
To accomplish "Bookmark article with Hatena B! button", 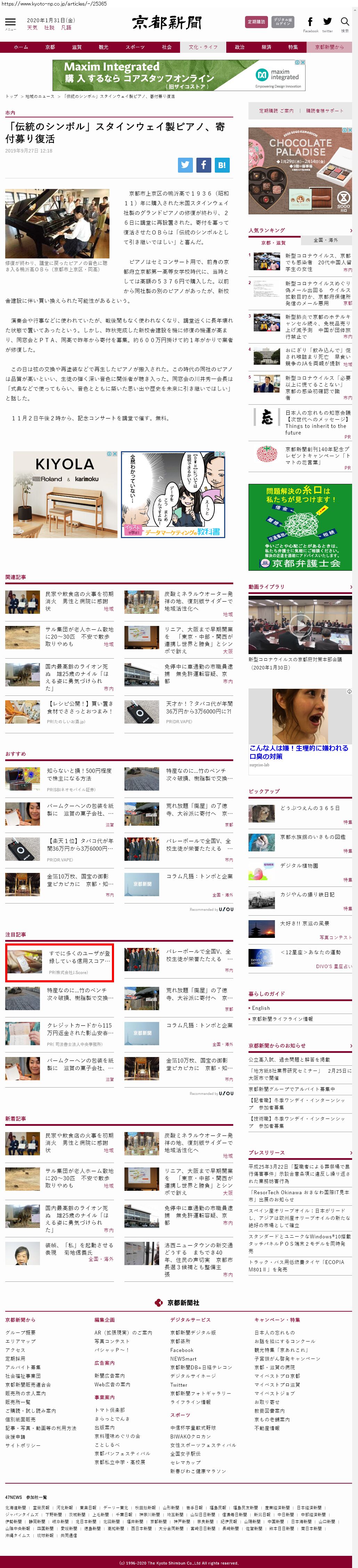I will (222, 164).
